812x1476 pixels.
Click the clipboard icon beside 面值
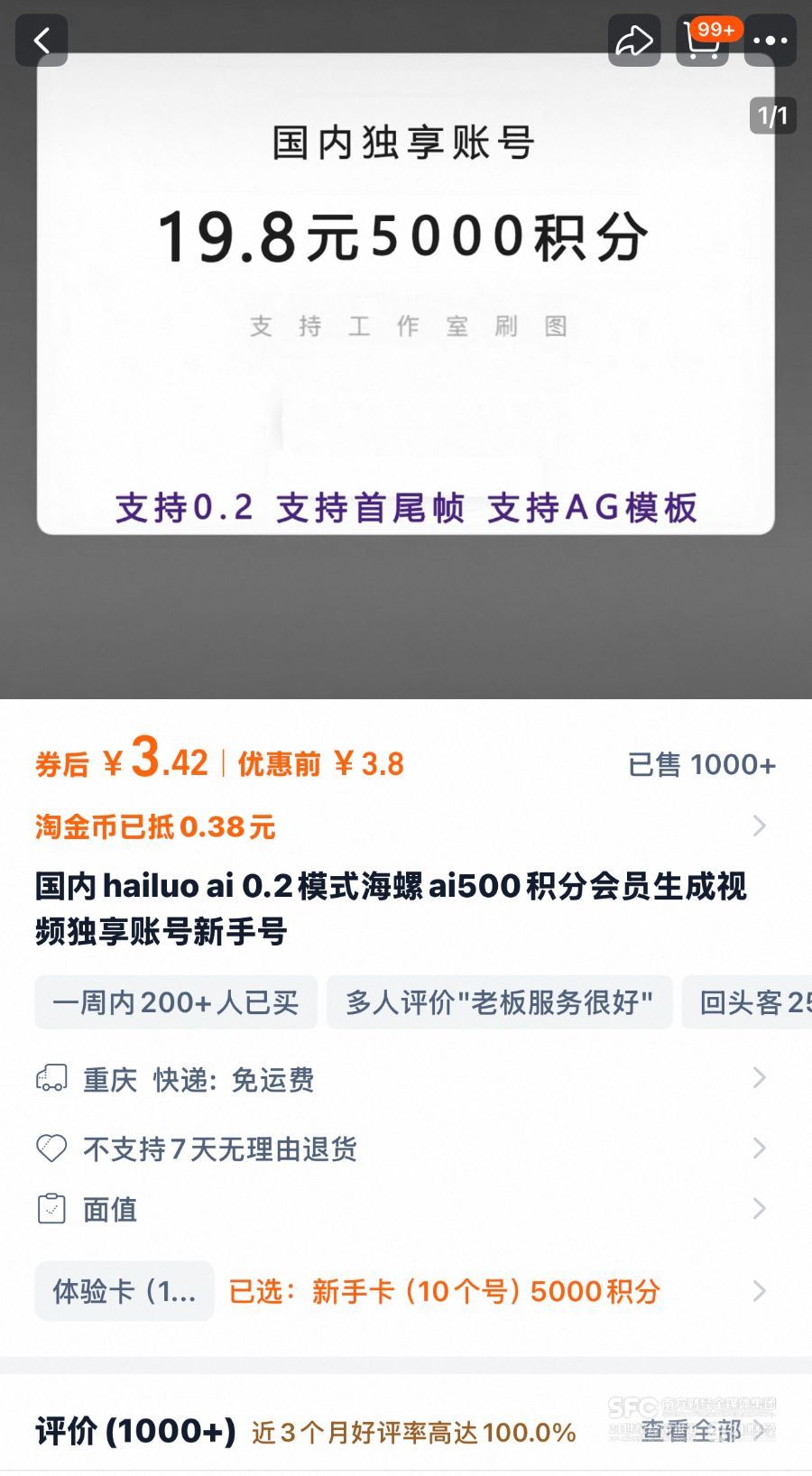click(51, 1209)
